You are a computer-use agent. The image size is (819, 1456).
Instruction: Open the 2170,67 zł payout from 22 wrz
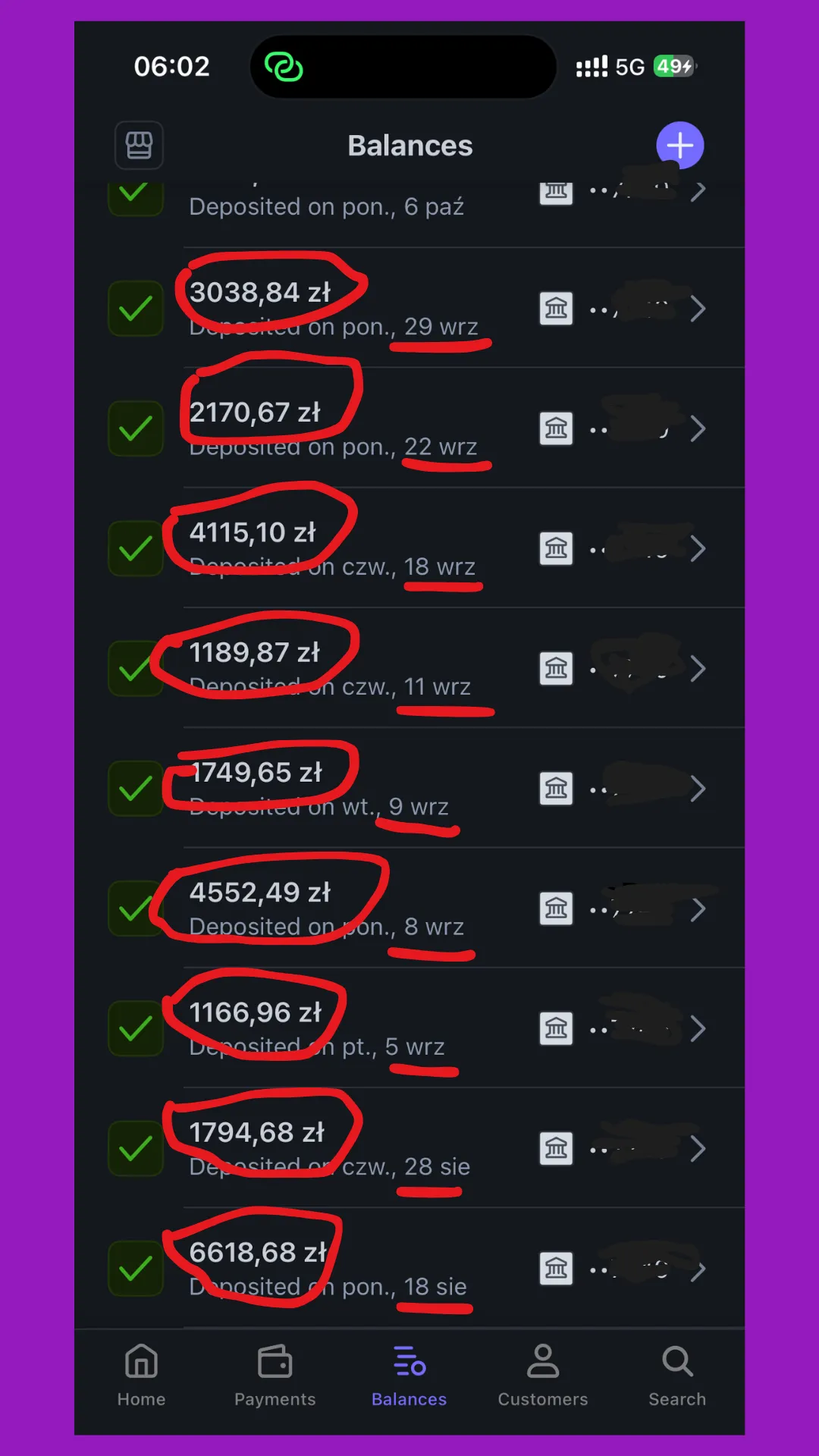click(x=409, y=428)
